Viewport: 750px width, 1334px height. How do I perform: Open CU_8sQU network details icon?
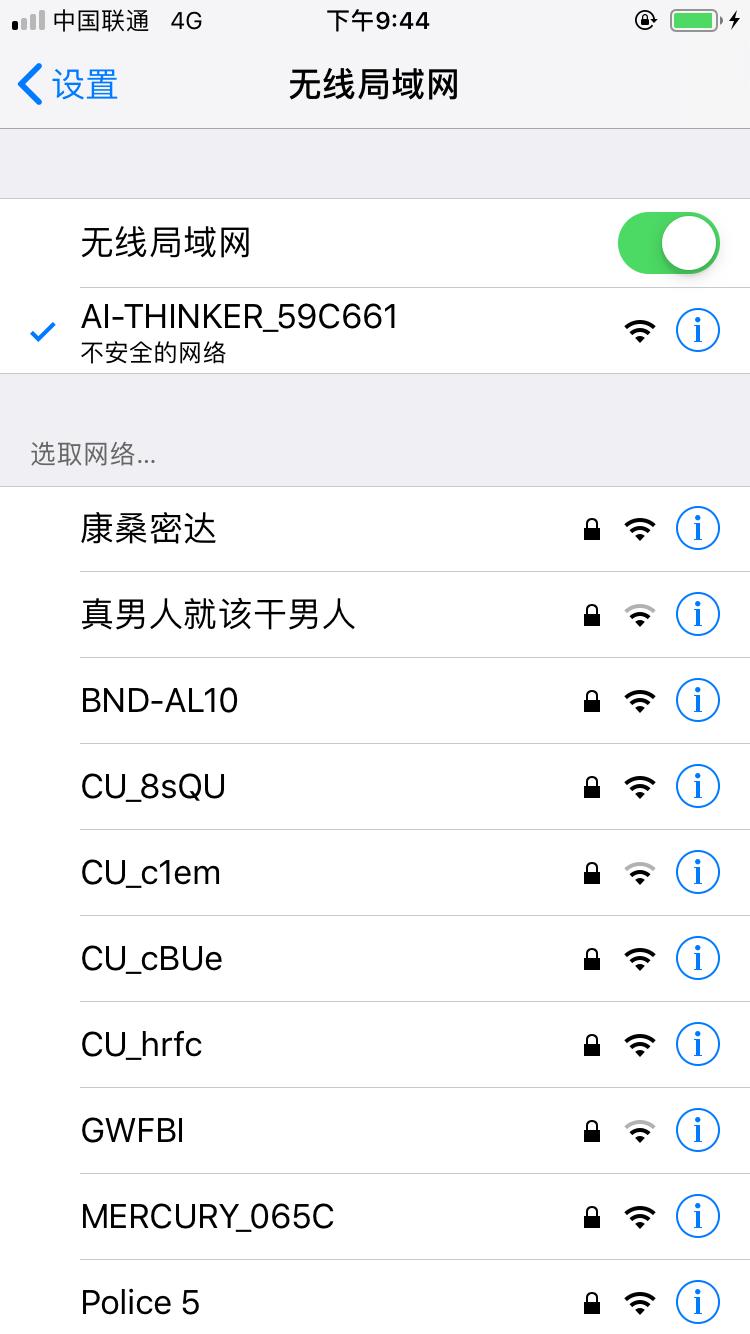[697, 786]
